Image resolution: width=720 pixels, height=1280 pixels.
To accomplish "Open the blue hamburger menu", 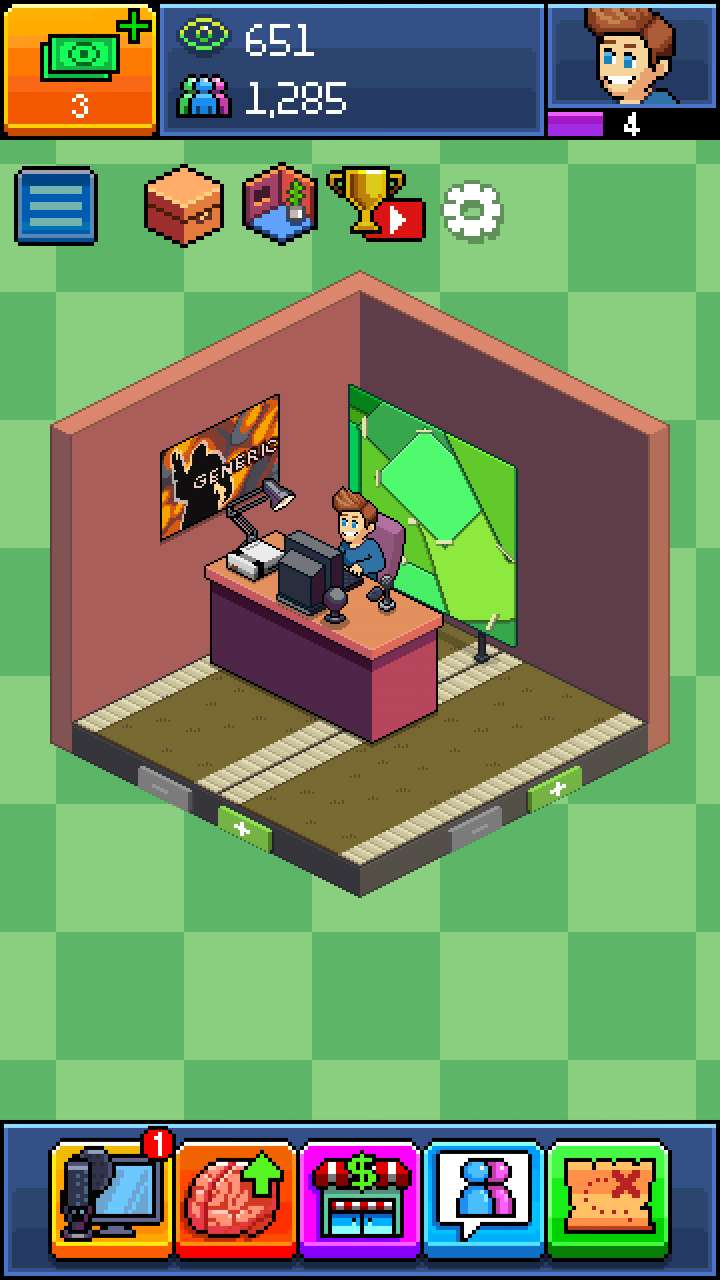I will click(56, 206).
